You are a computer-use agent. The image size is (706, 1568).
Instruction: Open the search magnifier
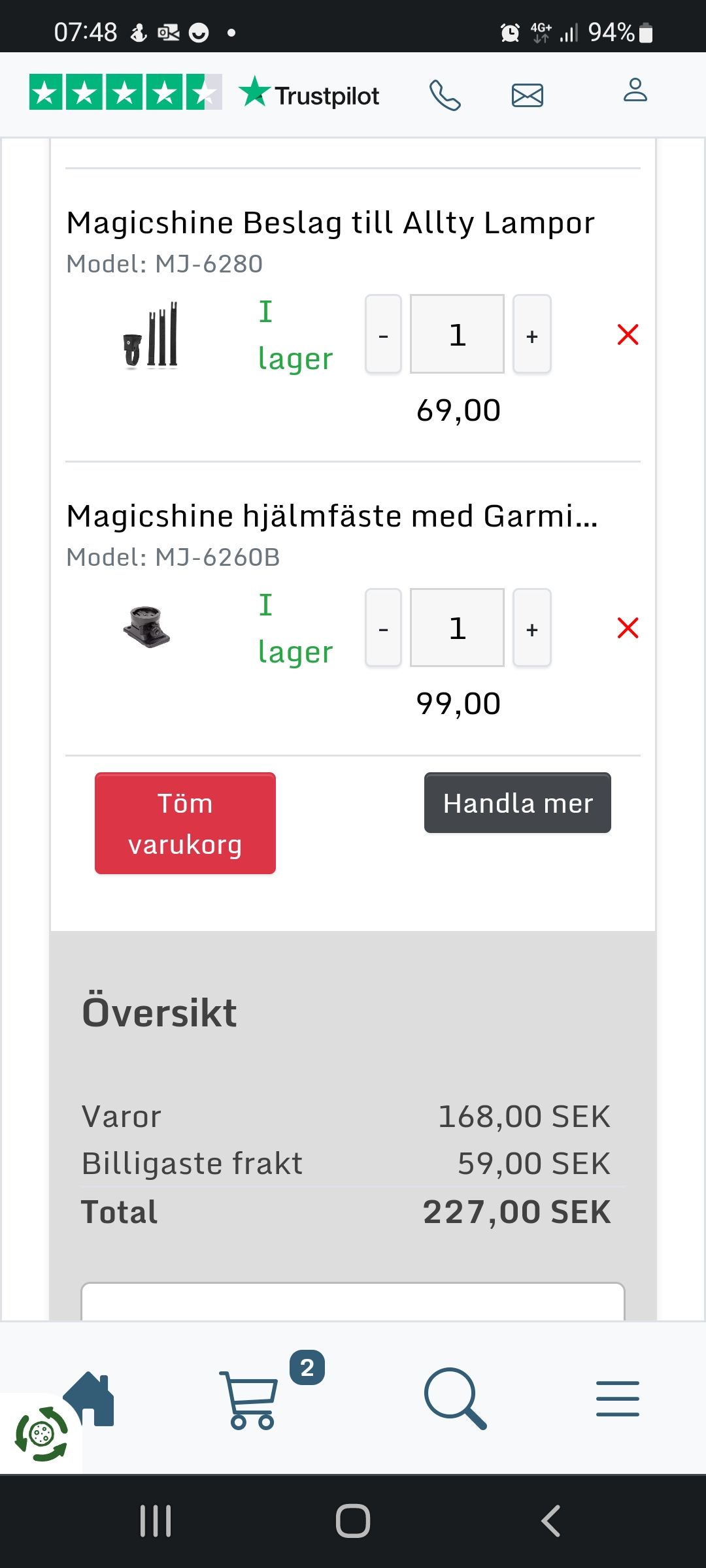tap(455, 1398)
